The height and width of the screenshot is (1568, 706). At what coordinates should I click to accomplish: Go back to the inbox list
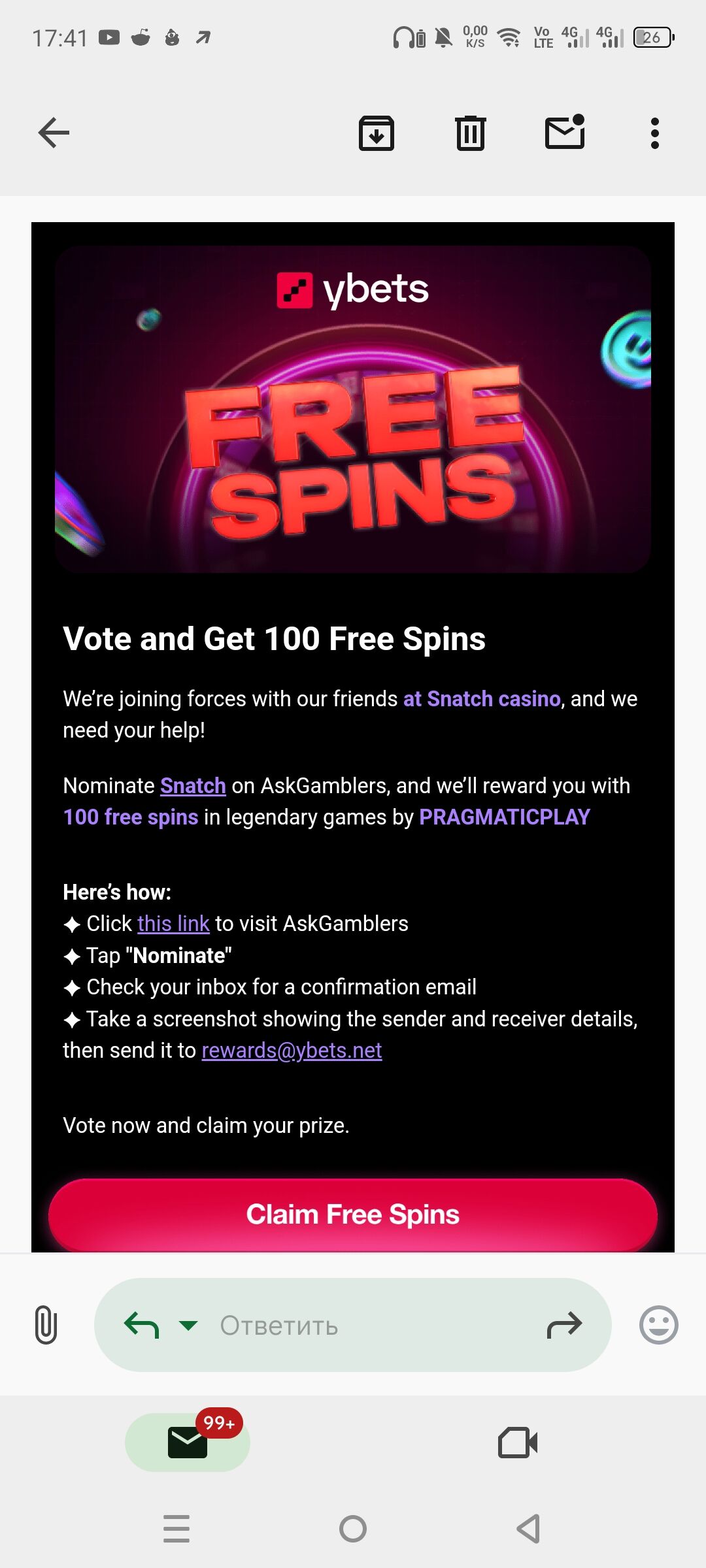pyautogui.click(x=54, y=133)
